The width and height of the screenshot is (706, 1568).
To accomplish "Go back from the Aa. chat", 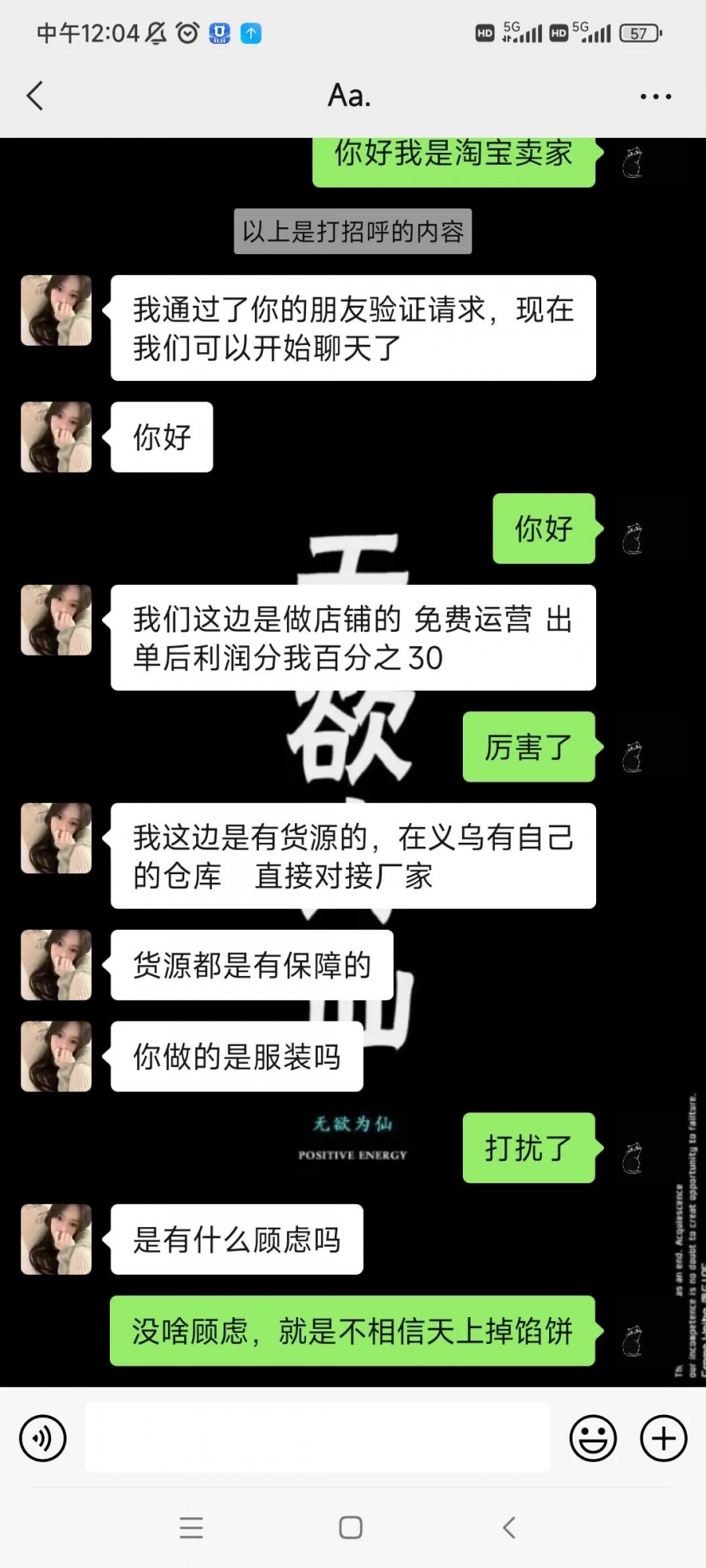I will click(x=35, y=96).
